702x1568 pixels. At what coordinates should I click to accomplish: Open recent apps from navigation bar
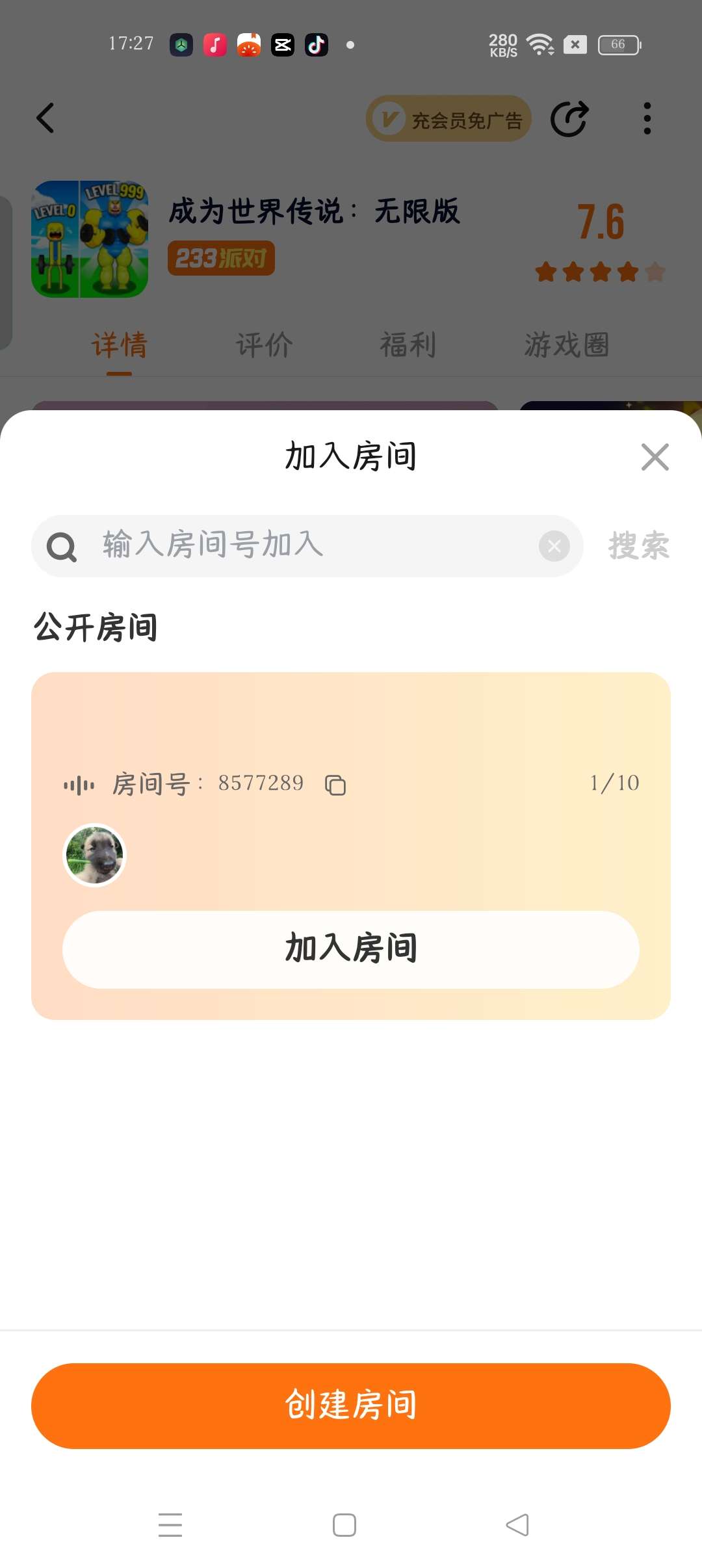click(170, 1524)
